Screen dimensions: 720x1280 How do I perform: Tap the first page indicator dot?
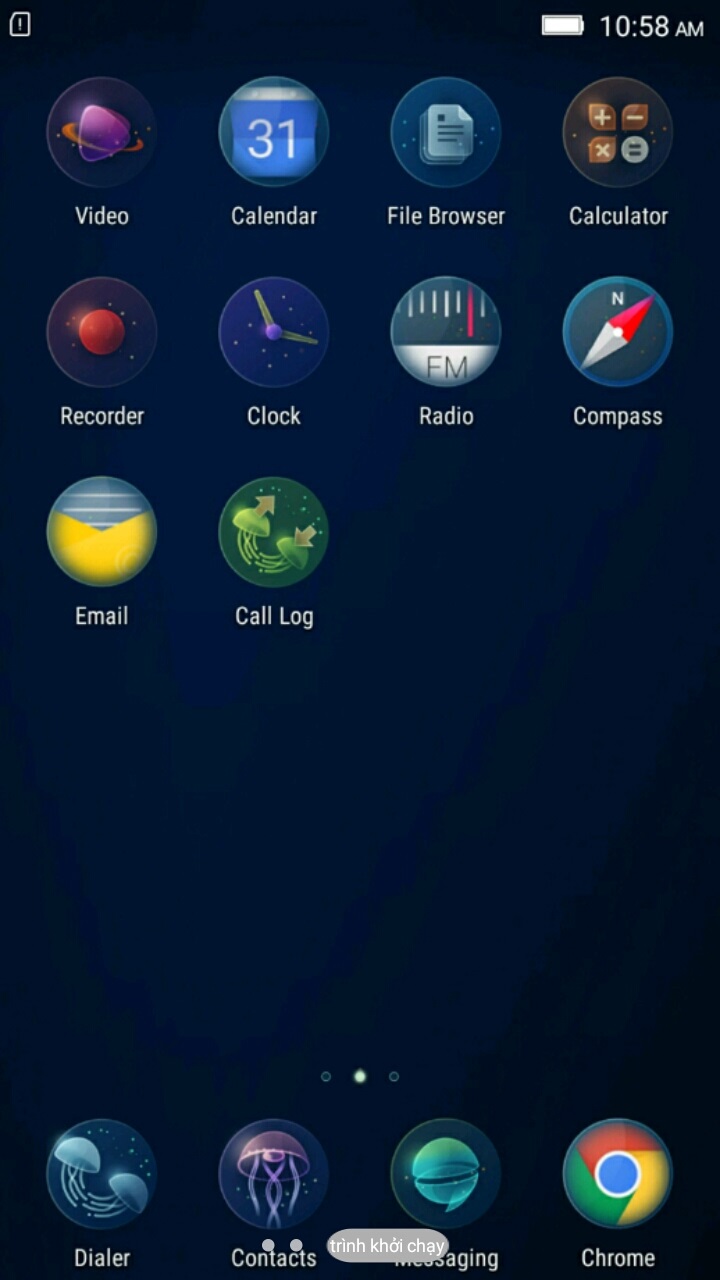326,1077
